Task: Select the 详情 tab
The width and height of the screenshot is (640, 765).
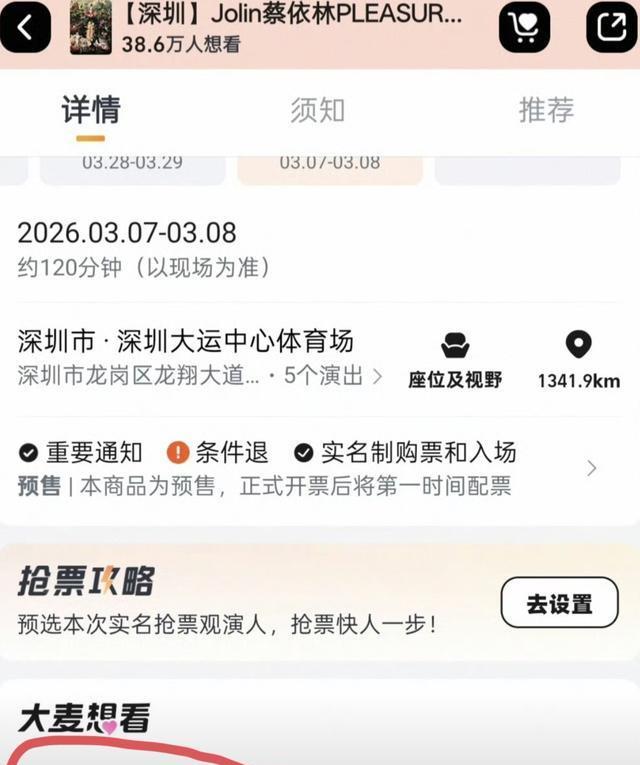Action: click(x=90, y=110)
